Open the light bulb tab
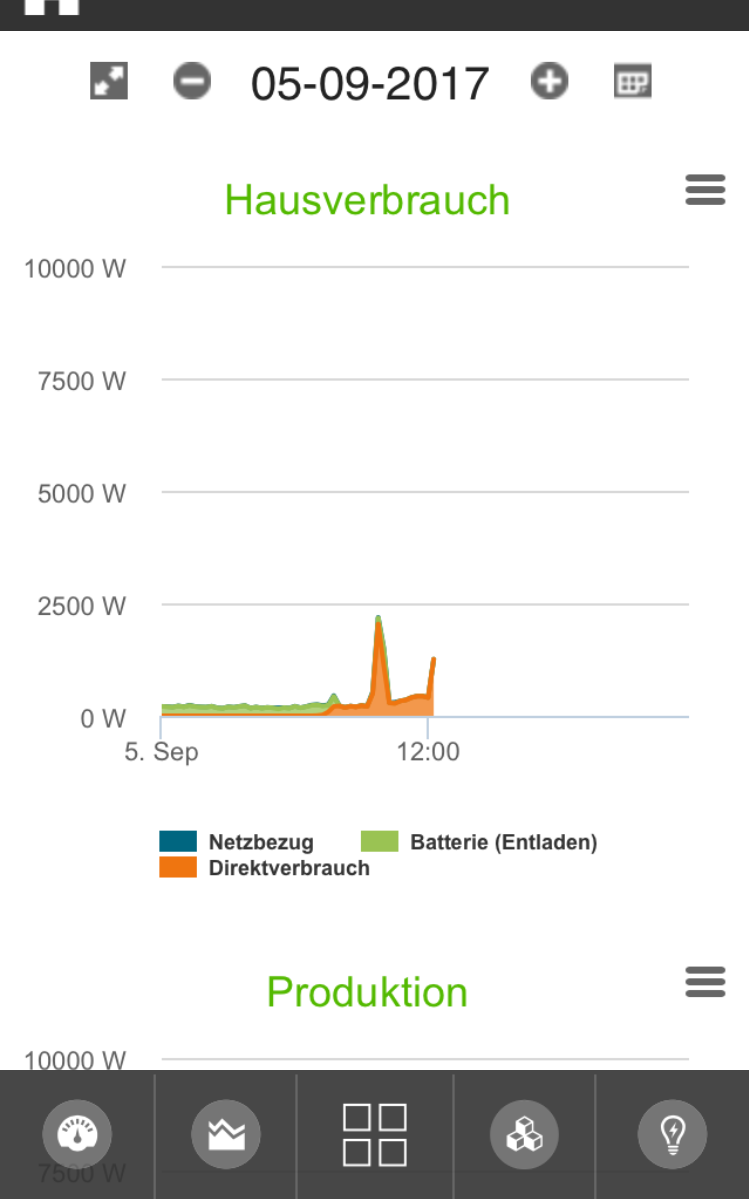This screenshot has height=1199, width=749. tap(673, 1134)
